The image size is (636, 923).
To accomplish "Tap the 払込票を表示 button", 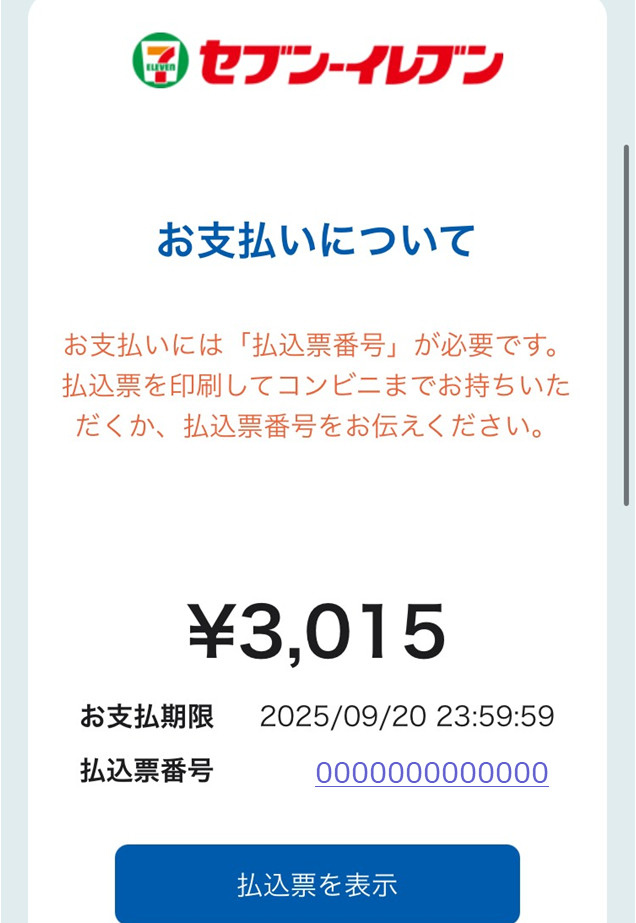I will pos(317,883).
